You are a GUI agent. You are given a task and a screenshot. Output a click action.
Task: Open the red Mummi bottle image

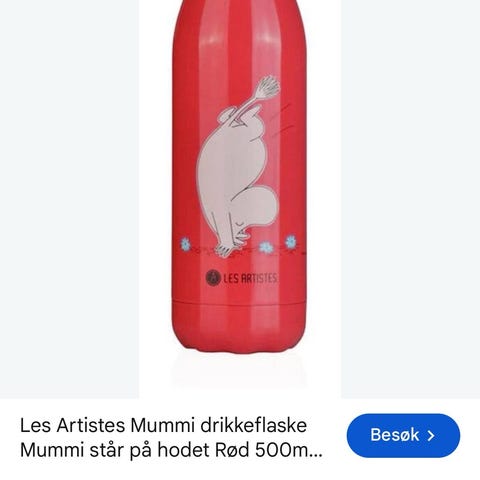[240, 199]
